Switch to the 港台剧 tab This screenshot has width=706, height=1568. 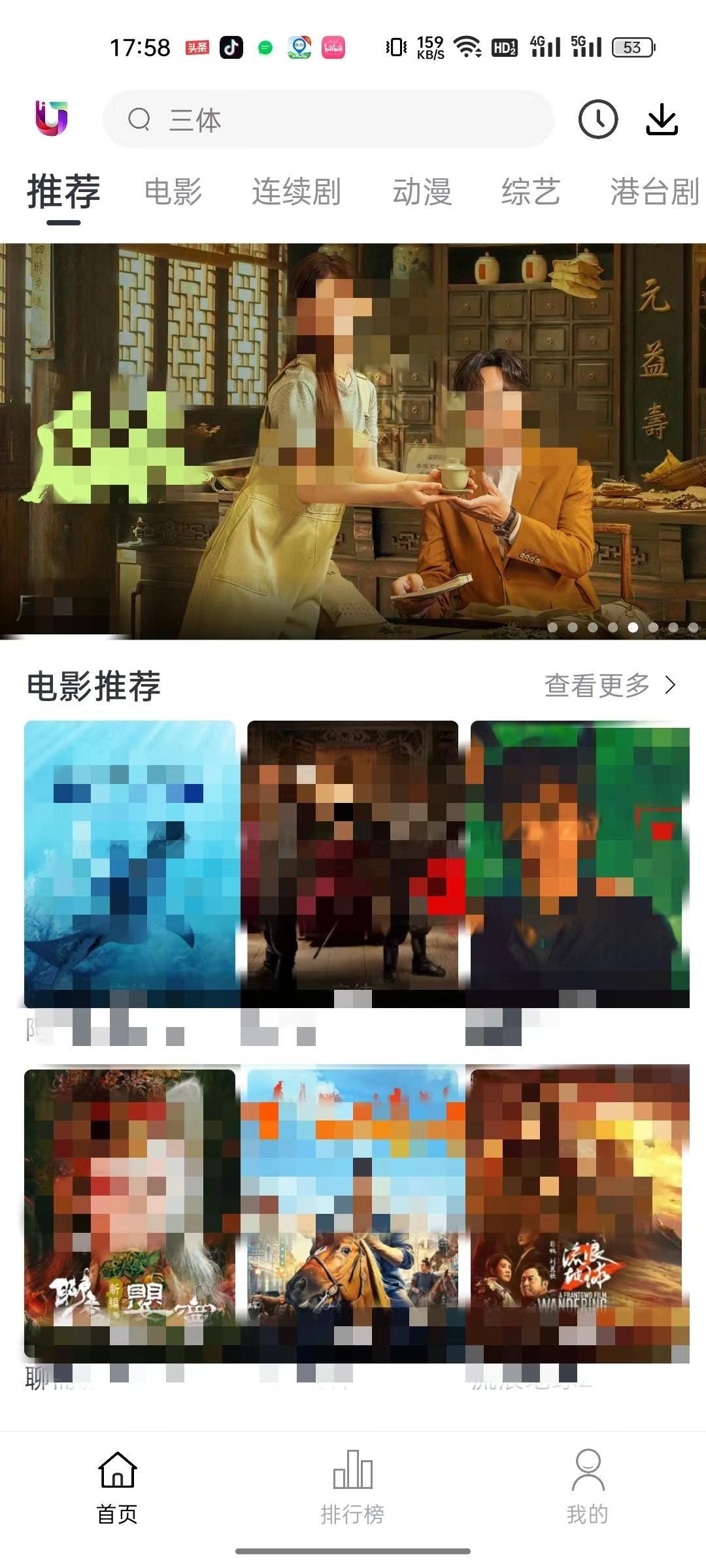click(654, 192)
